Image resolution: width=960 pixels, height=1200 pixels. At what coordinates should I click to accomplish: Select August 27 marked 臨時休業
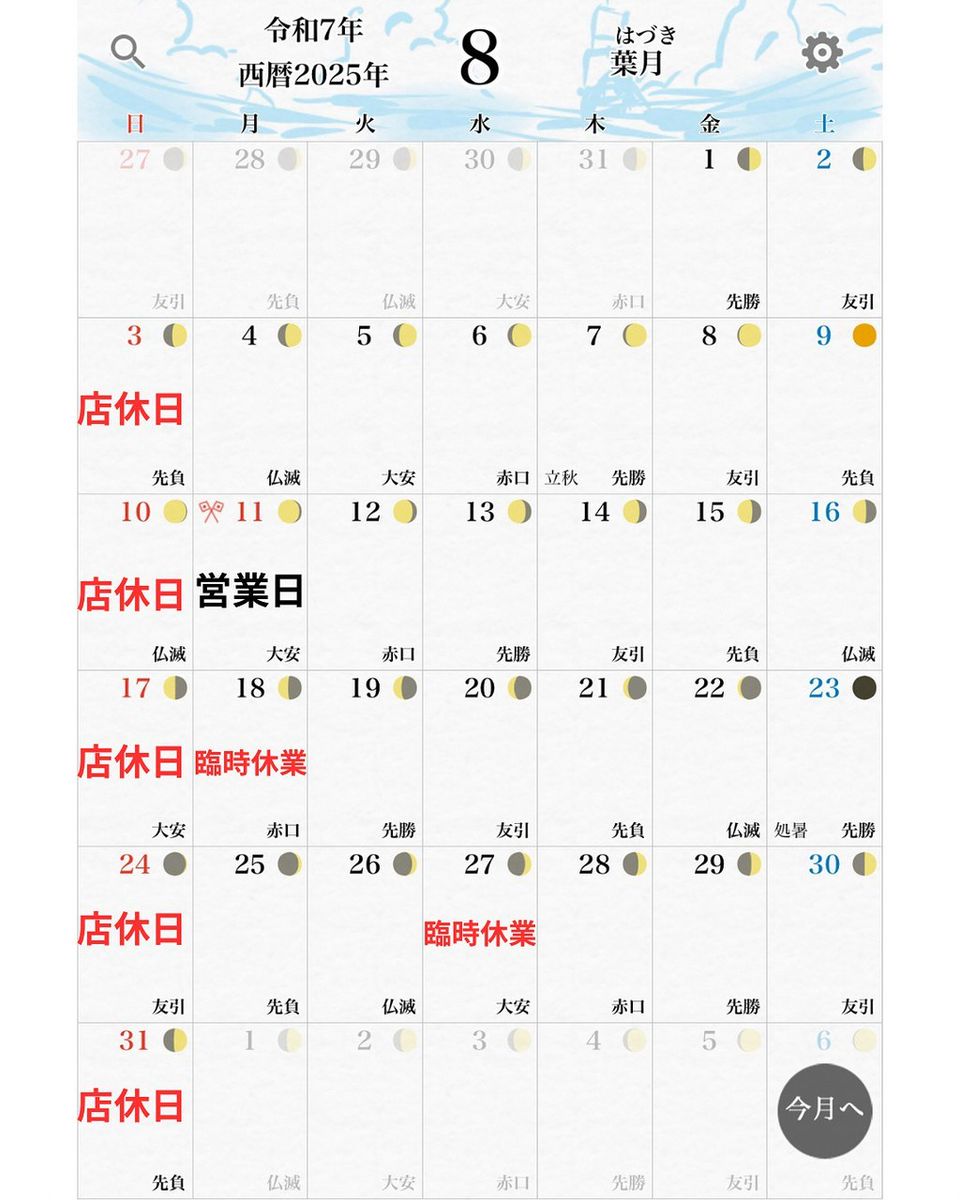click(480, 934)
